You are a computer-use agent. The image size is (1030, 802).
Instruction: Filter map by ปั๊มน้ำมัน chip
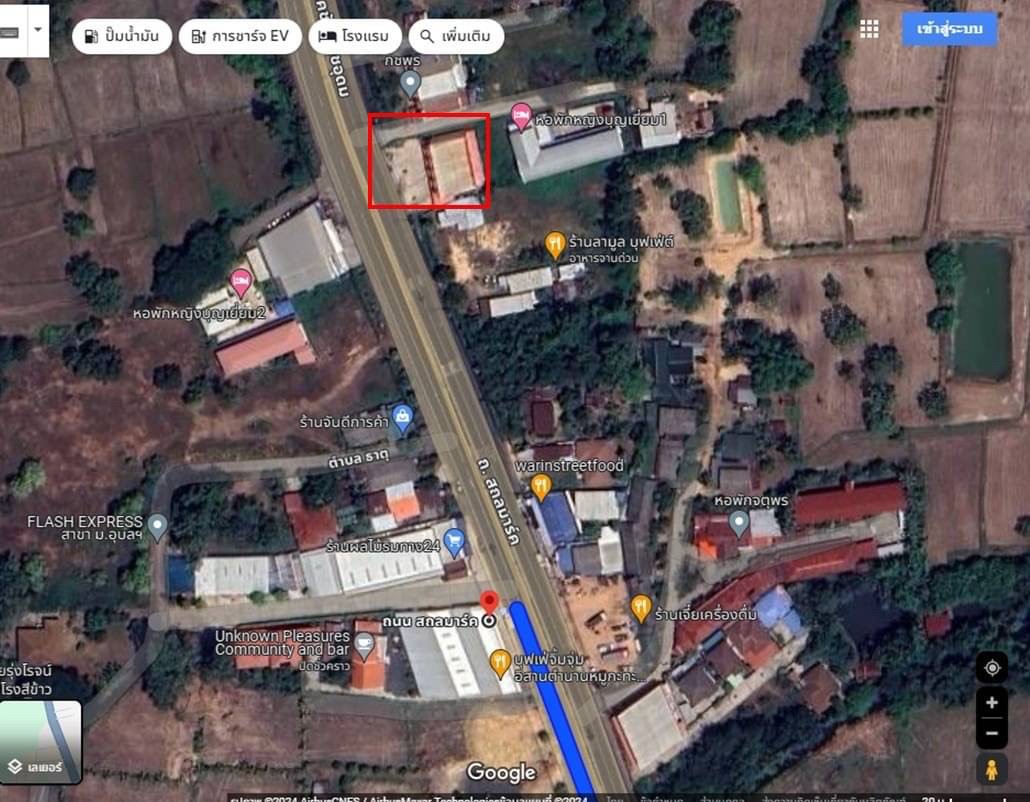(x=119, y=36)
